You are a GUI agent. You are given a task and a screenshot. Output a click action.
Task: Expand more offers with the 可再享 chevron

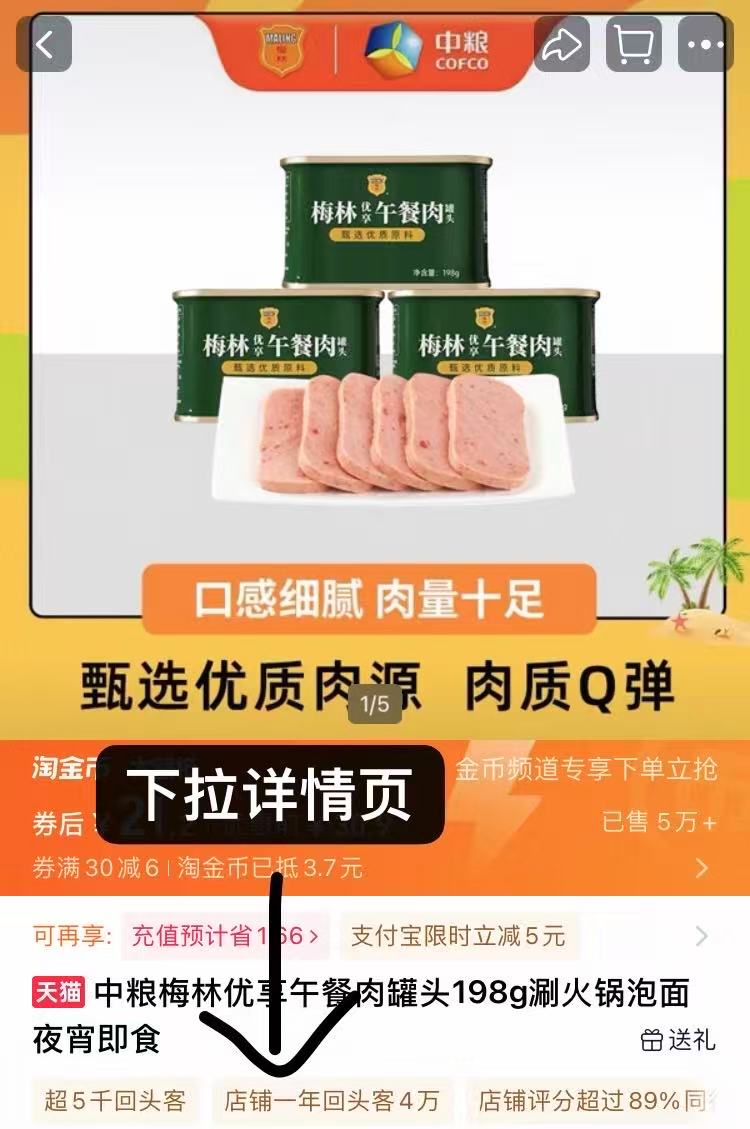[702, 937]
